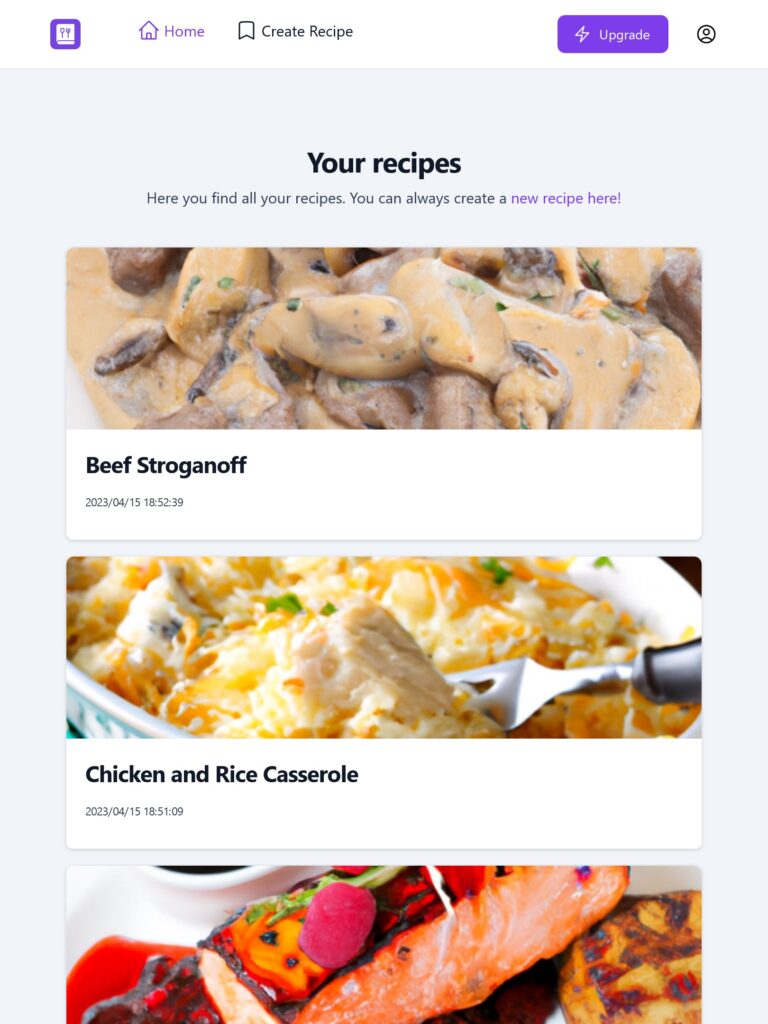The image size is (768, 1024).
Task: Tap the Upgrade button
Action: pyautogui.click(x=612, y=34)
